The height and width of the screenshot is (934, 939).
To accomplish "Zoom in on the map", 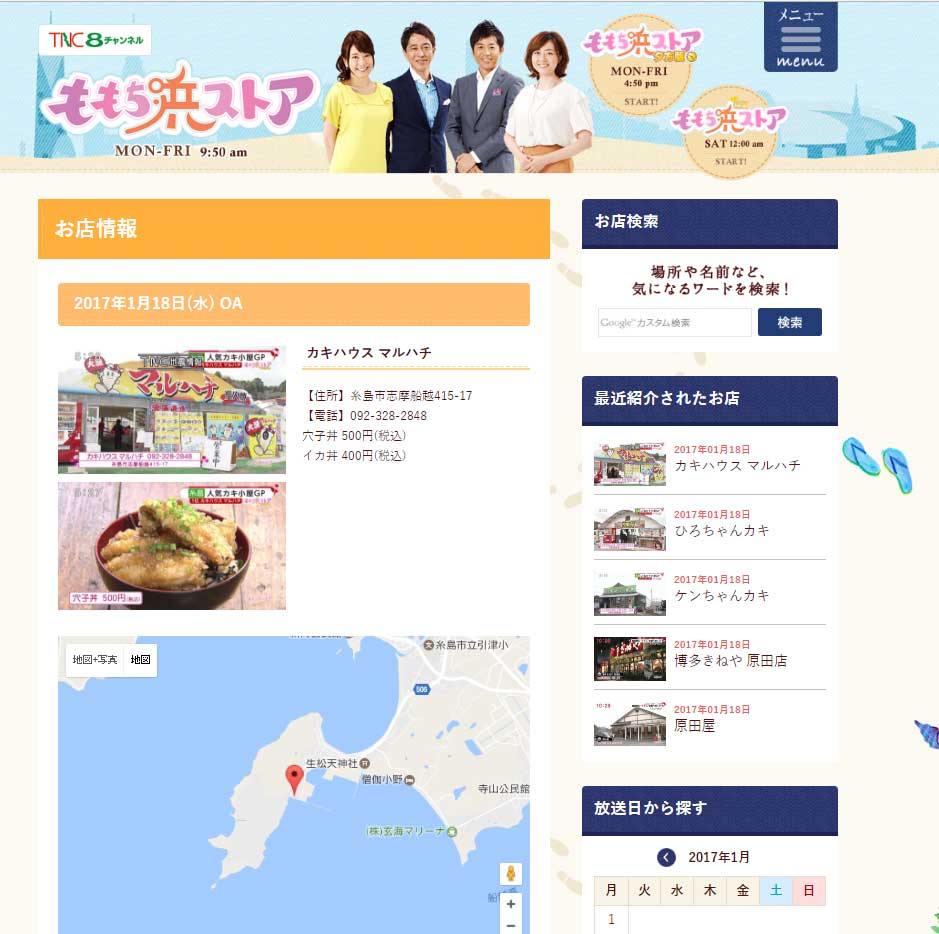I will tap(511, 904).
